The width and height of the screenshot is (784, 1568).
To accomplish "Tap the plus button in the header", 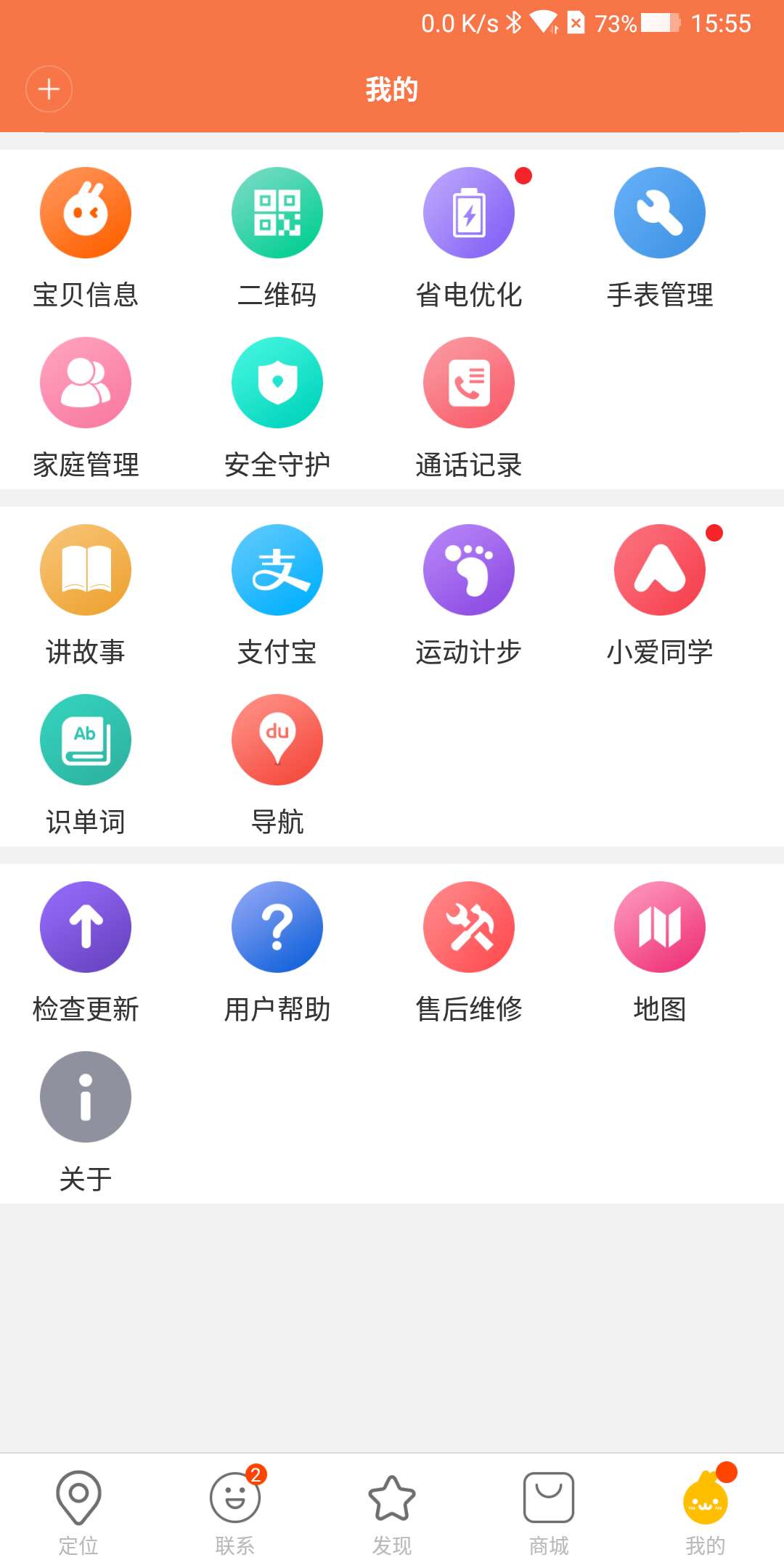I will click(49, 89).
